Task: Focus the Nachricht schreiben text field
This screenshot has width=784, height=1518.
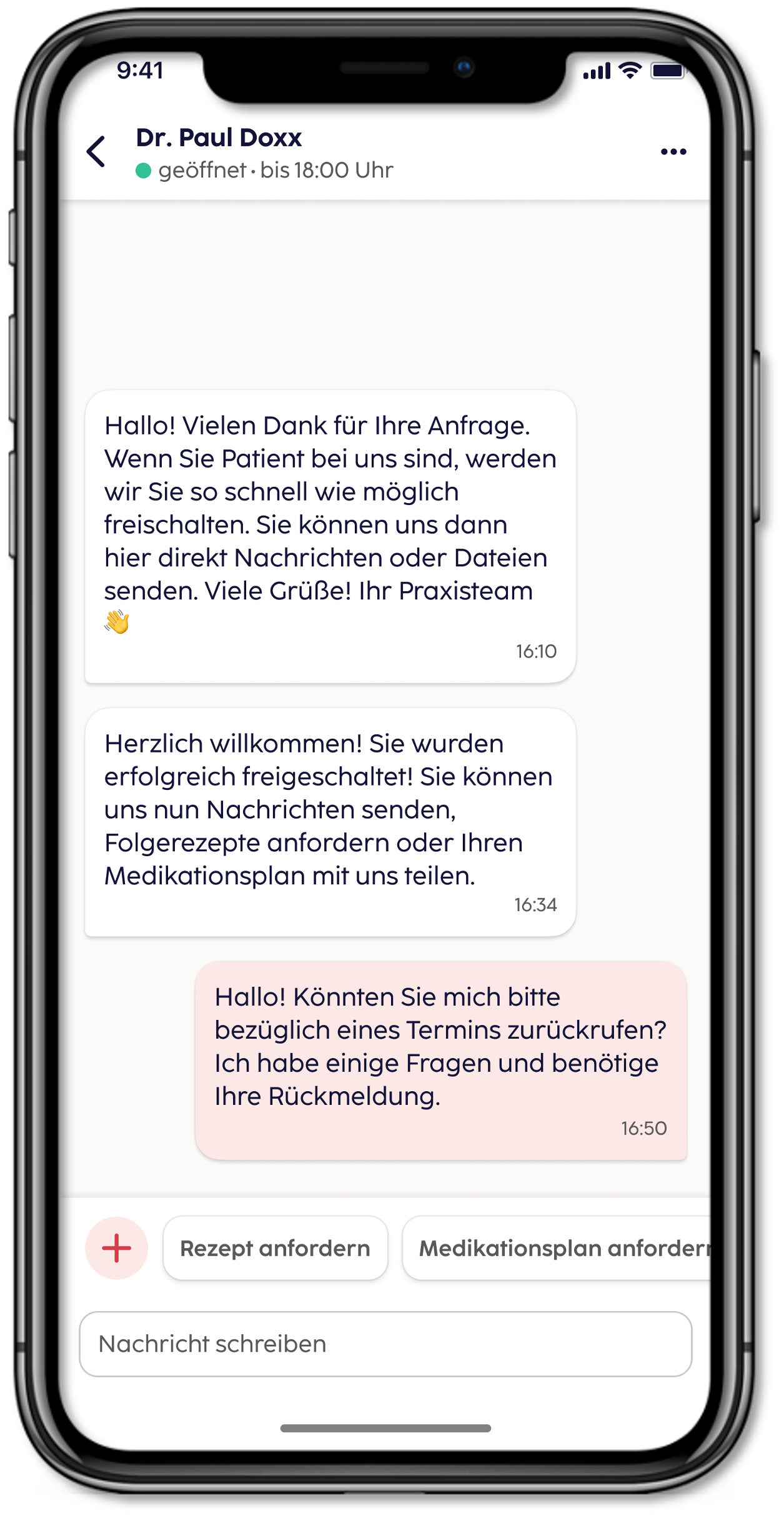Action: [385, 1344]
